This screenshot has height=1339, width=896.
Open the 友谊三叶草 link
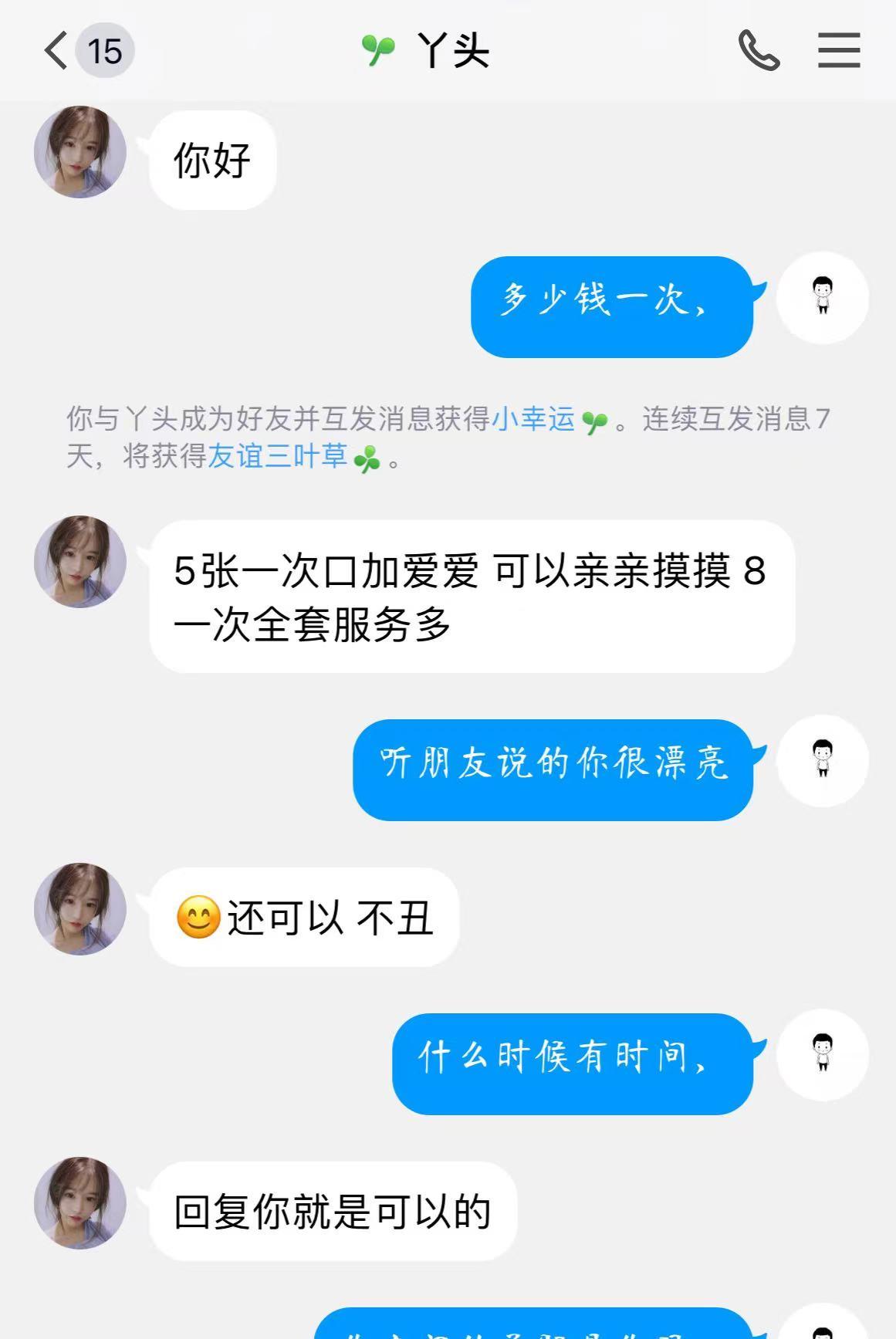277,456
